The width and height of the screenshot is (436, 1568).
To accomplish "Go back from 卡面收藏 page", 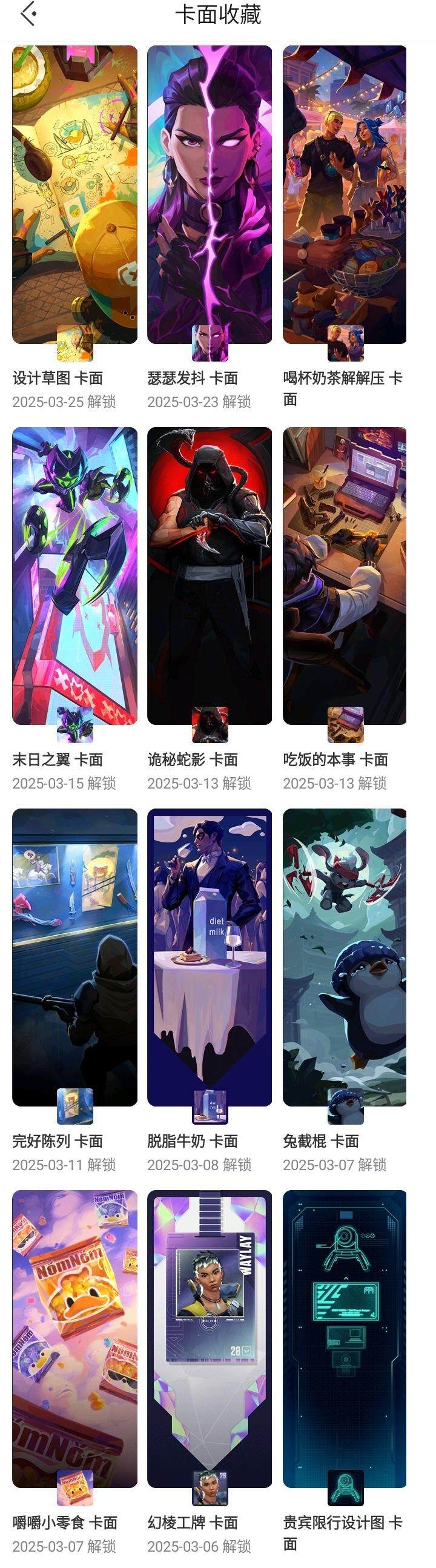I will click(x=28, y=14).
